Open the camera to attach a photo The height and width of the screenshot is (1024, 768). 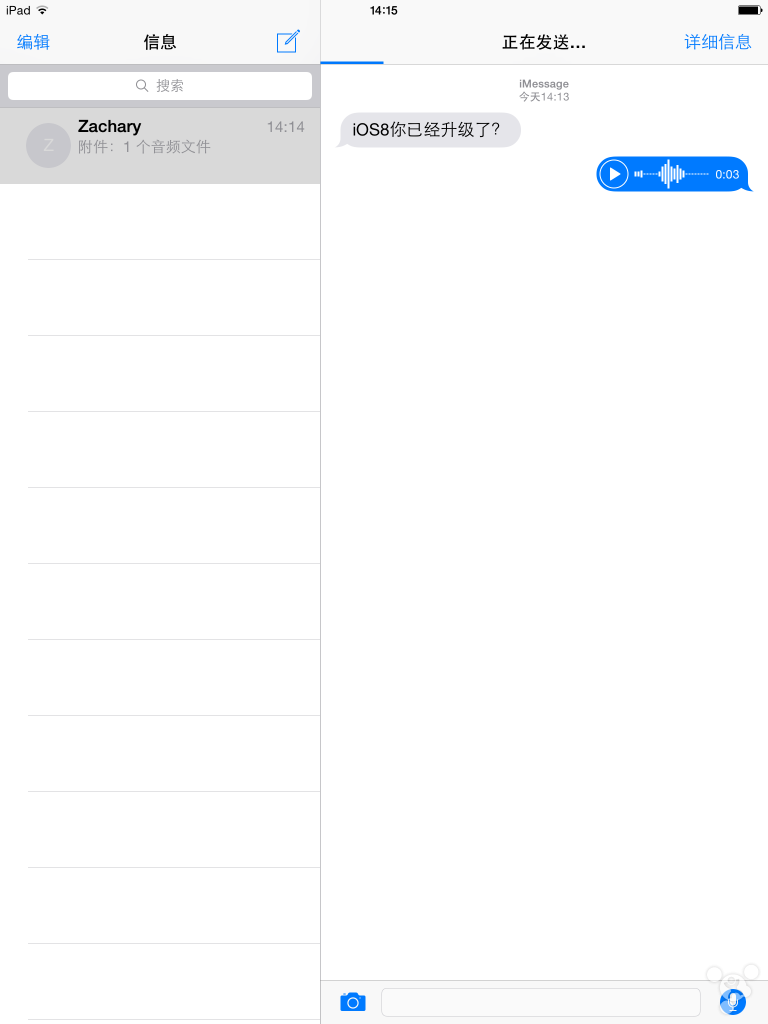(x=352, y=1001)
